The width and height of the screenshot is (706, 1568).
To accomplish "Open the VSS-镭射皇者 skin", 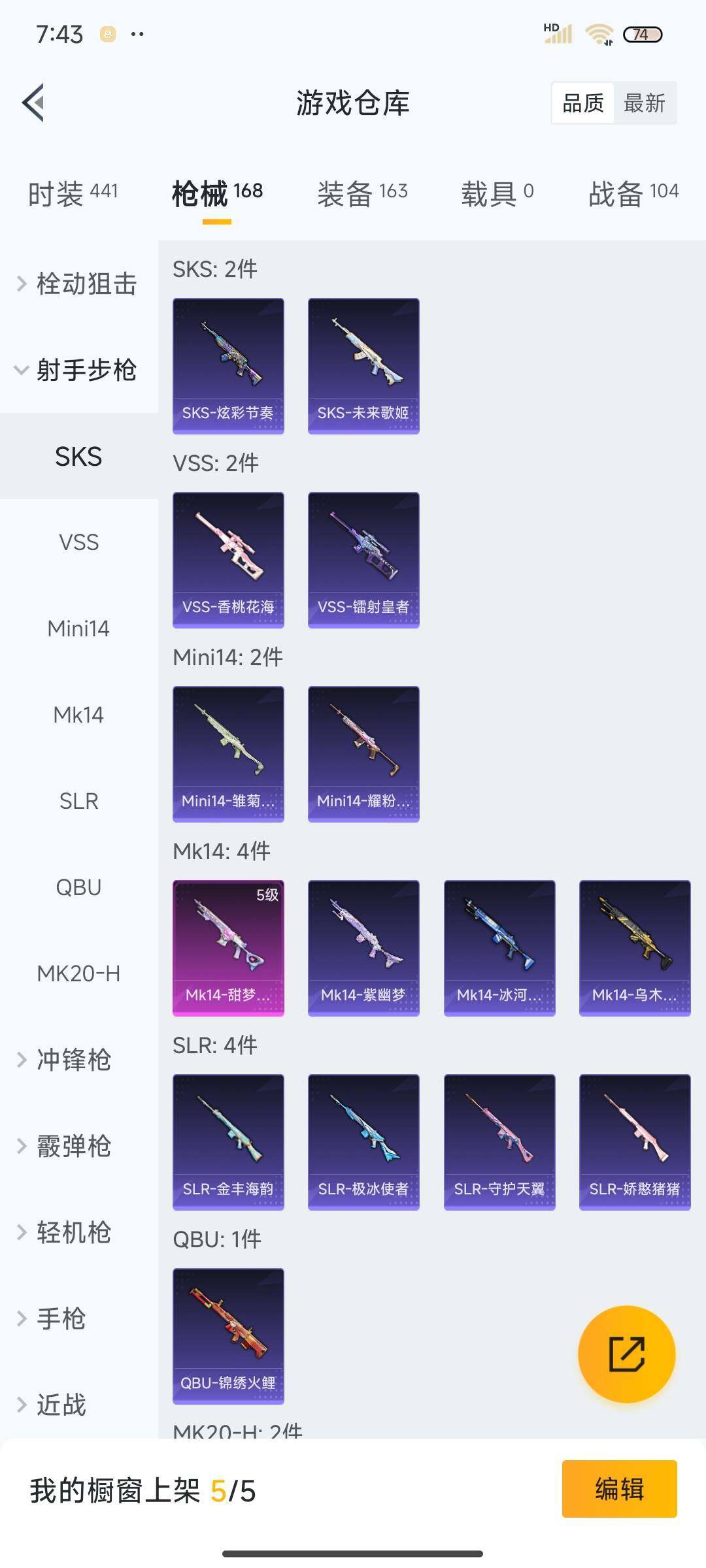I will click(363, 560).
